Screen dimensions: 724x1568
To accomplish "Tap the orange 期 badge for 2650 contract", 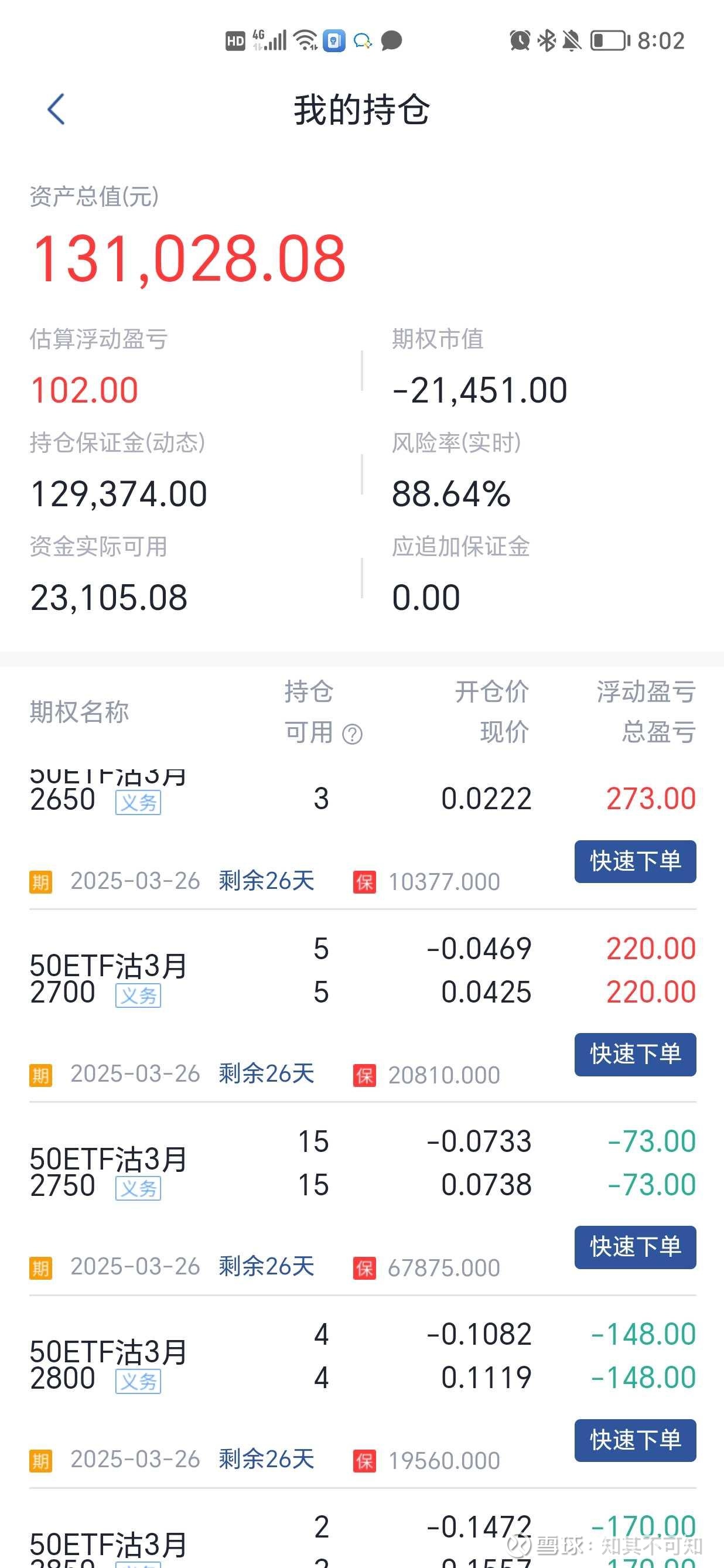I will pyautogui.click(x=40, y=881).
